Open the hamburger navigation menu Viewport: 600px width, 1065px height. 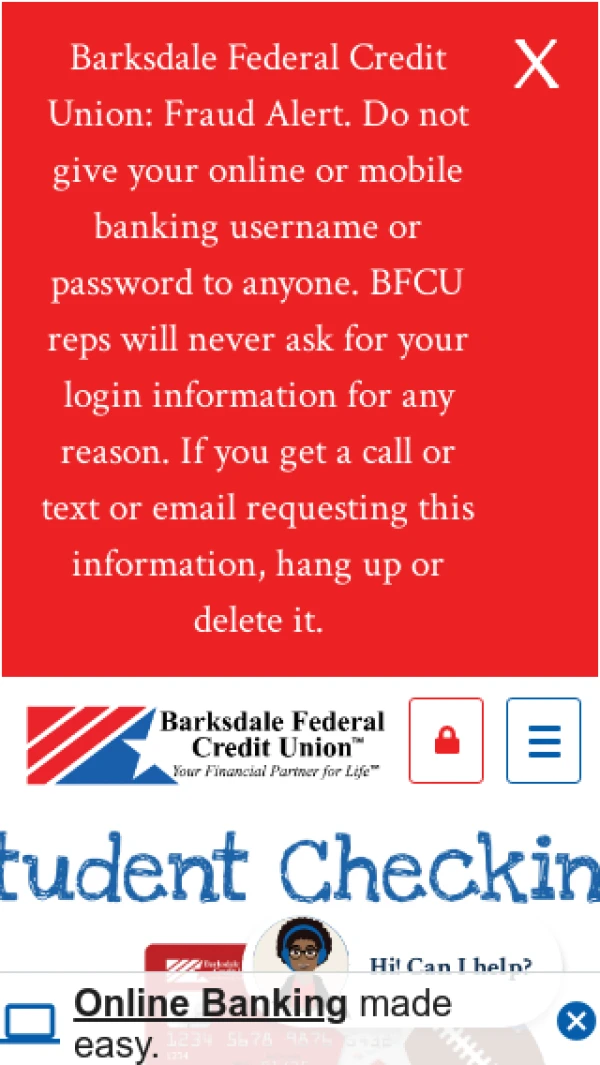click(543, 740)
